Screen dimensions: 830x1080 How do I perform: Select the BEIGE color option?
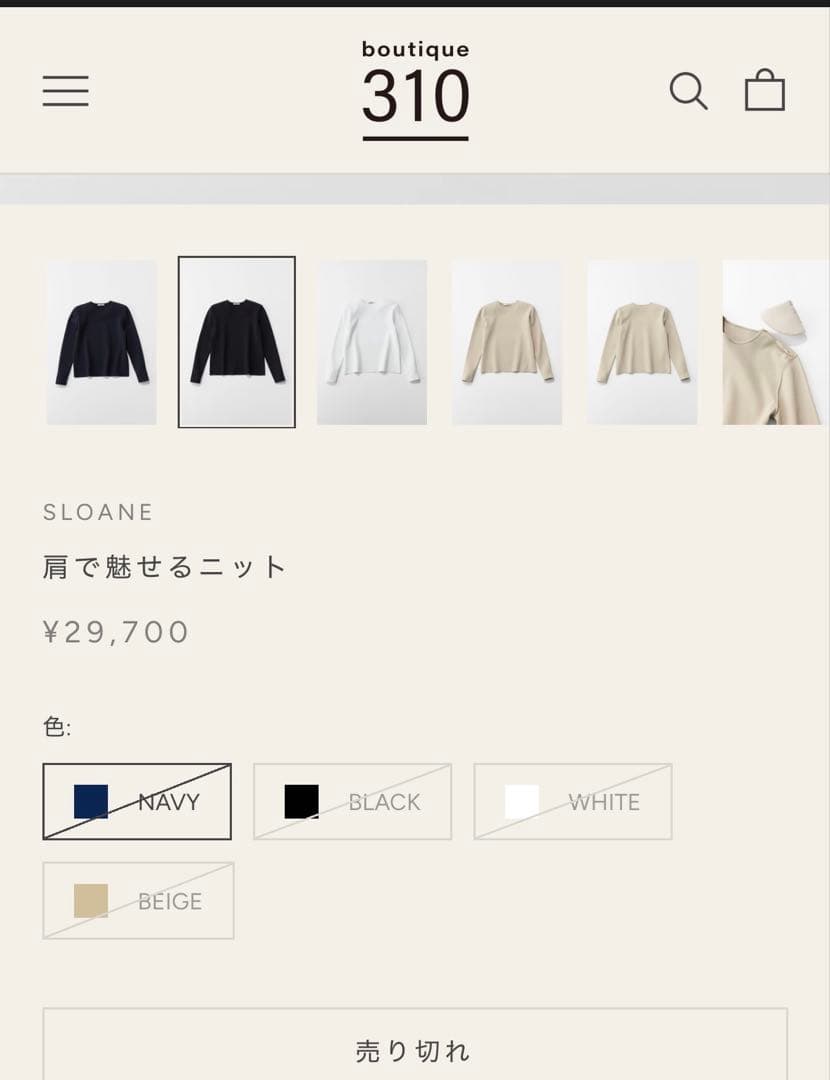138,901
